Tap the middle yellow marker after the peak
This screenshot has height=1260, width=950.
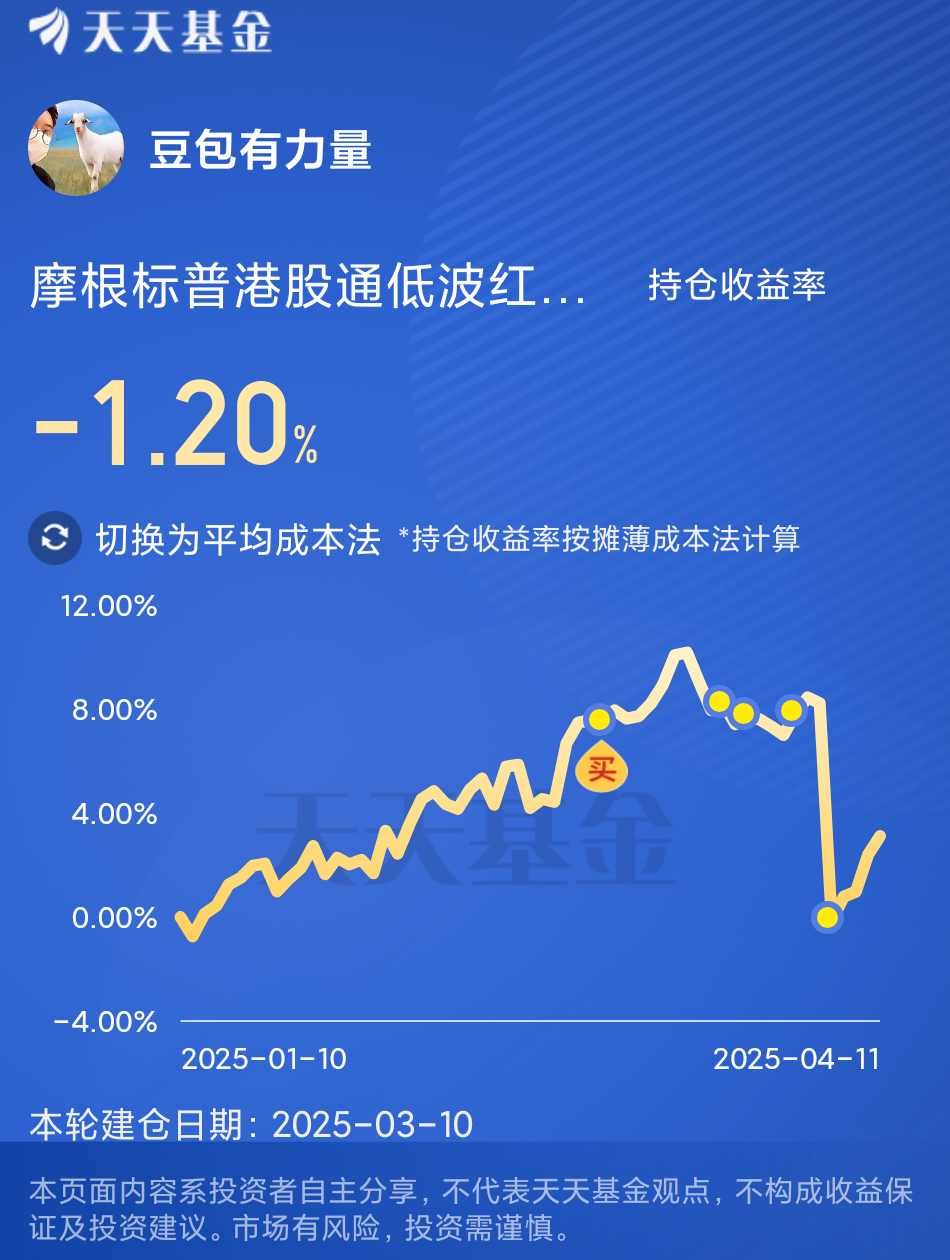click(743, 716)
